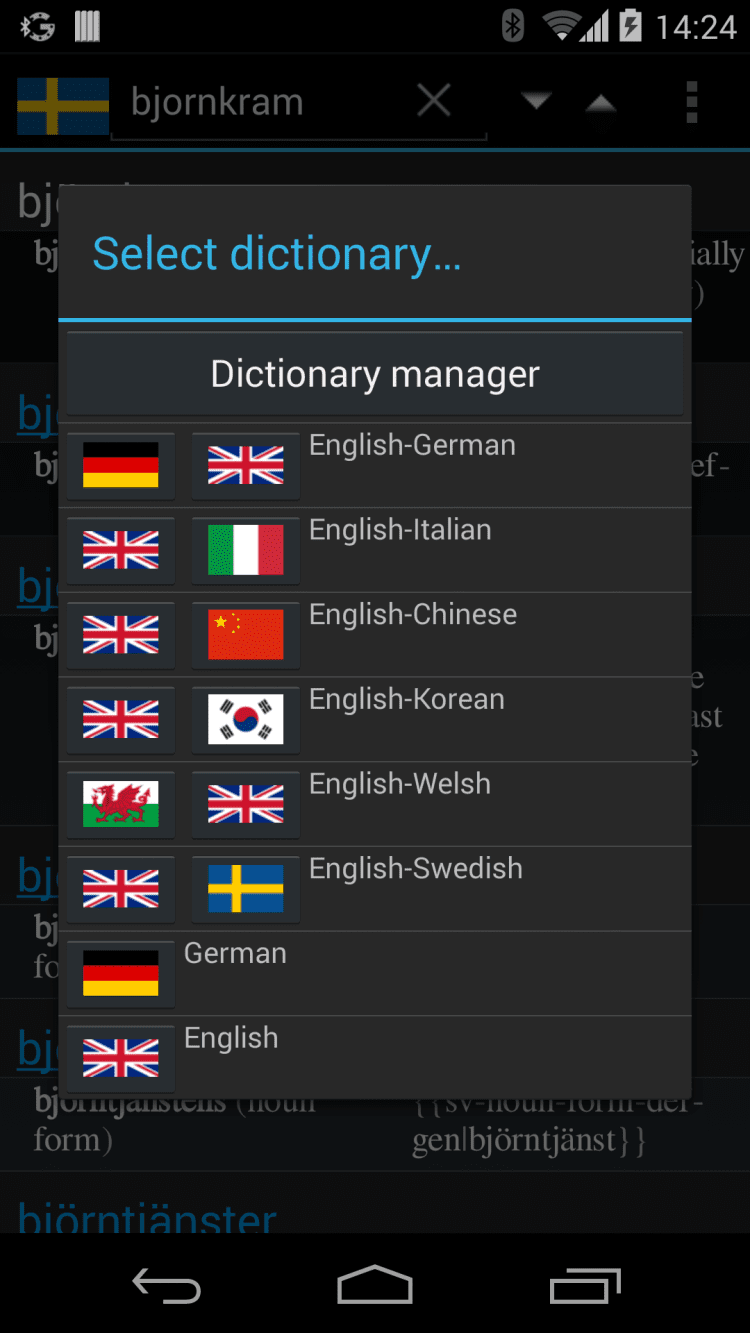Screen dimensions: 750x1333
Task: Tap the Italian flag in English-Italian row
Action: [x=245, y=551]
